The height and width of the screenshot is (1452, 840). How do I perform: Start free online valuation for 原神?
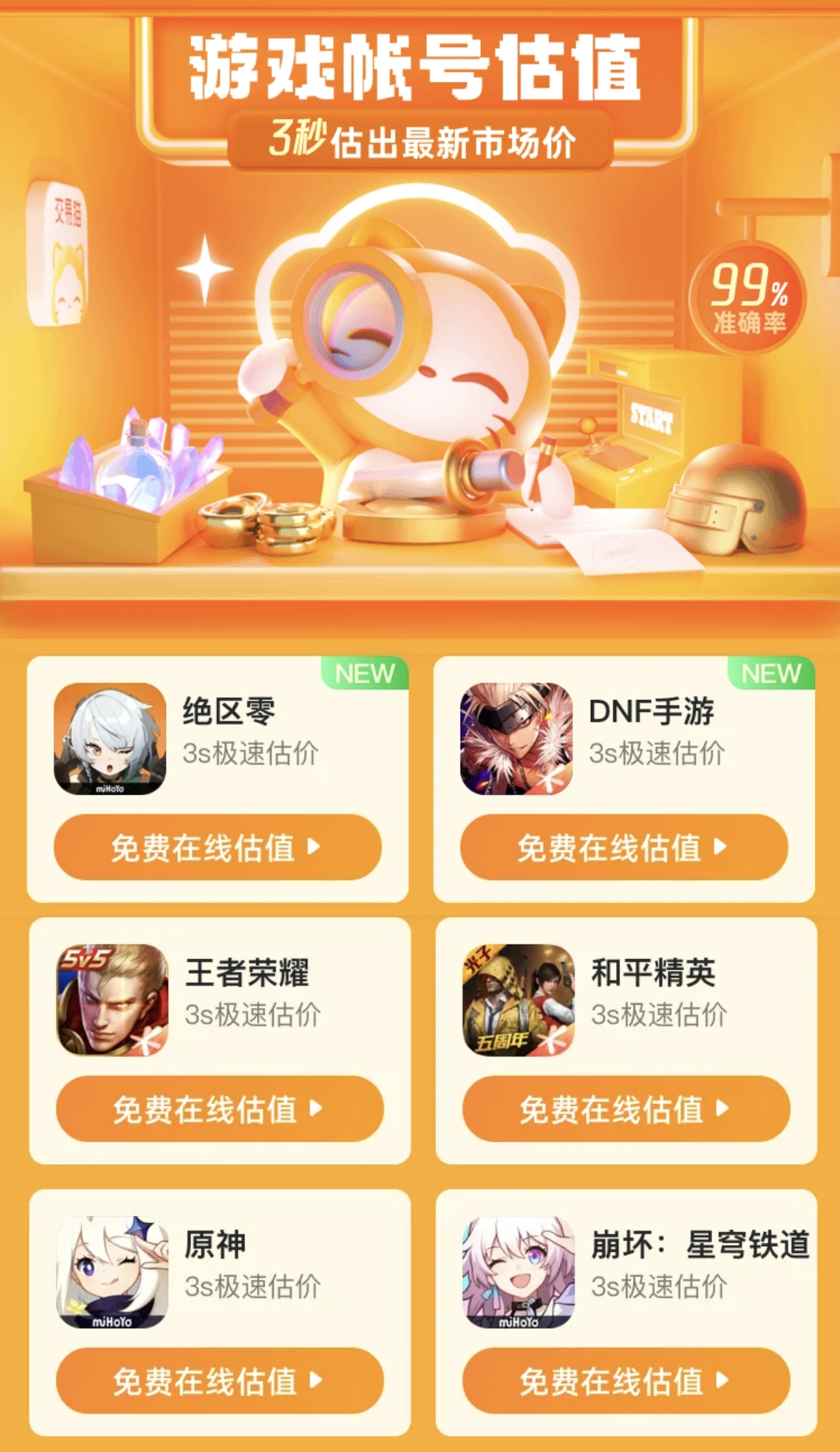point(220,1381)
